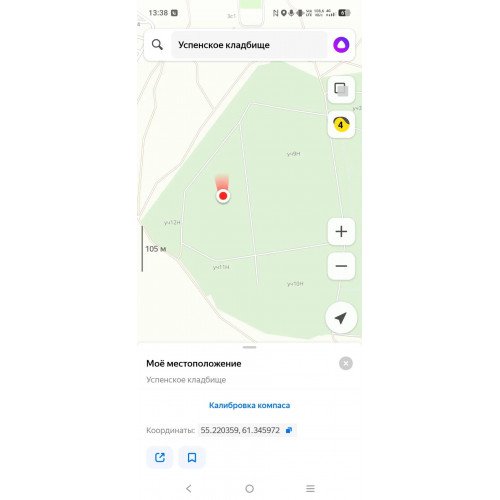Zoom out with the minus button
This screenshot has height=500, width=500.
pos(341,266)
